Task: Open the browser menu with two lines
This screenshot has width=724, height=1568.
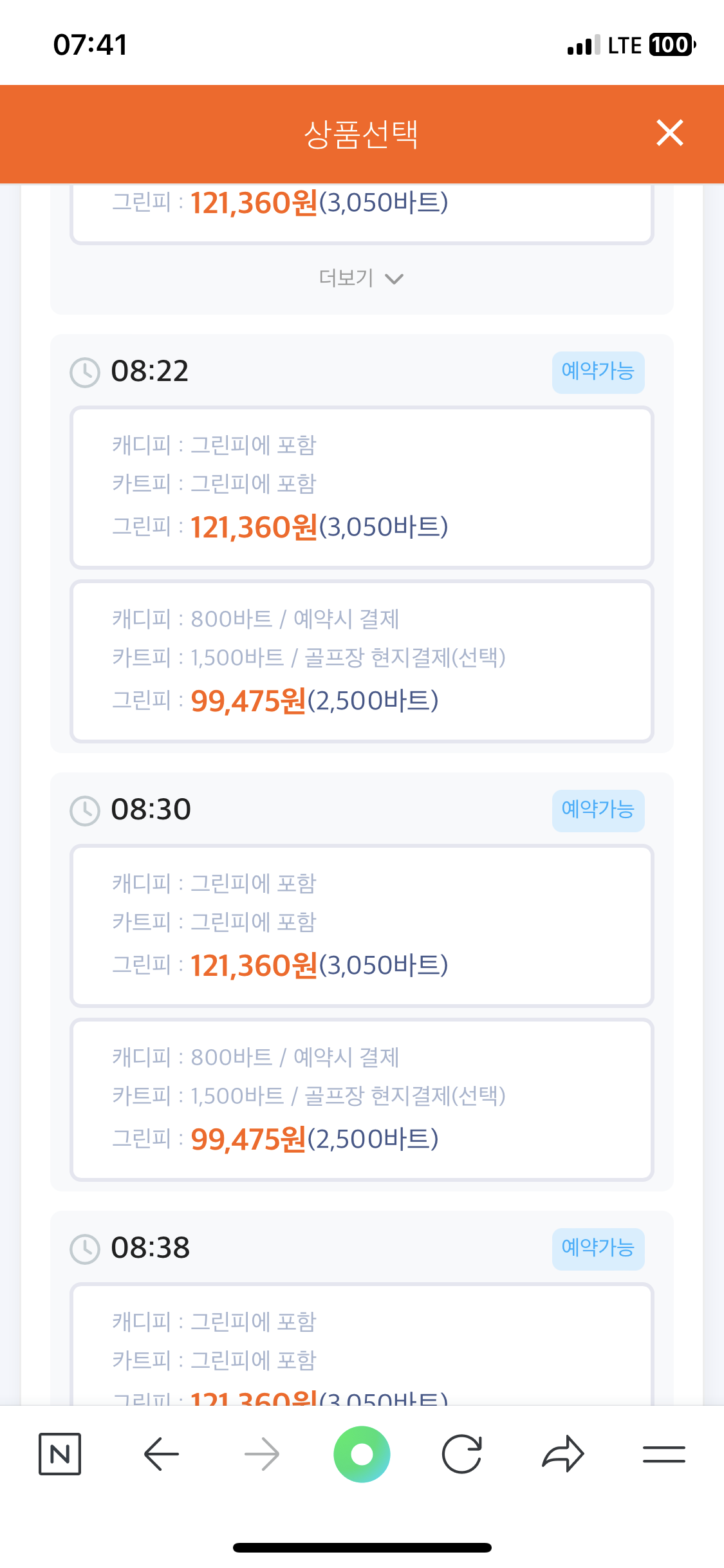Action: coord(664,1454)
